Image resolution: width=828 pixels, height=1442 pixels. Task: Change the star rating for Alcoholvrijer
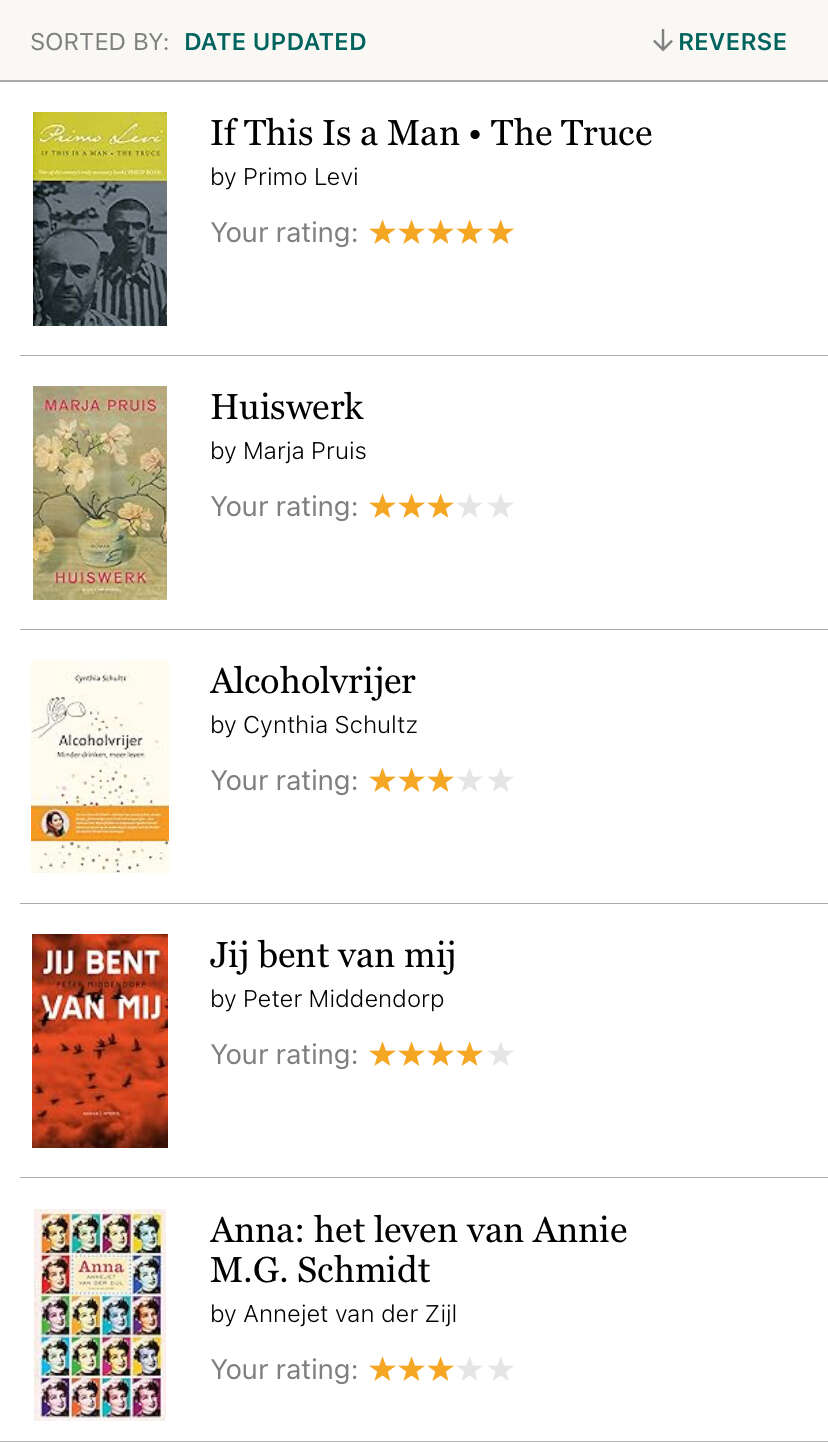[x=441, y=781]
